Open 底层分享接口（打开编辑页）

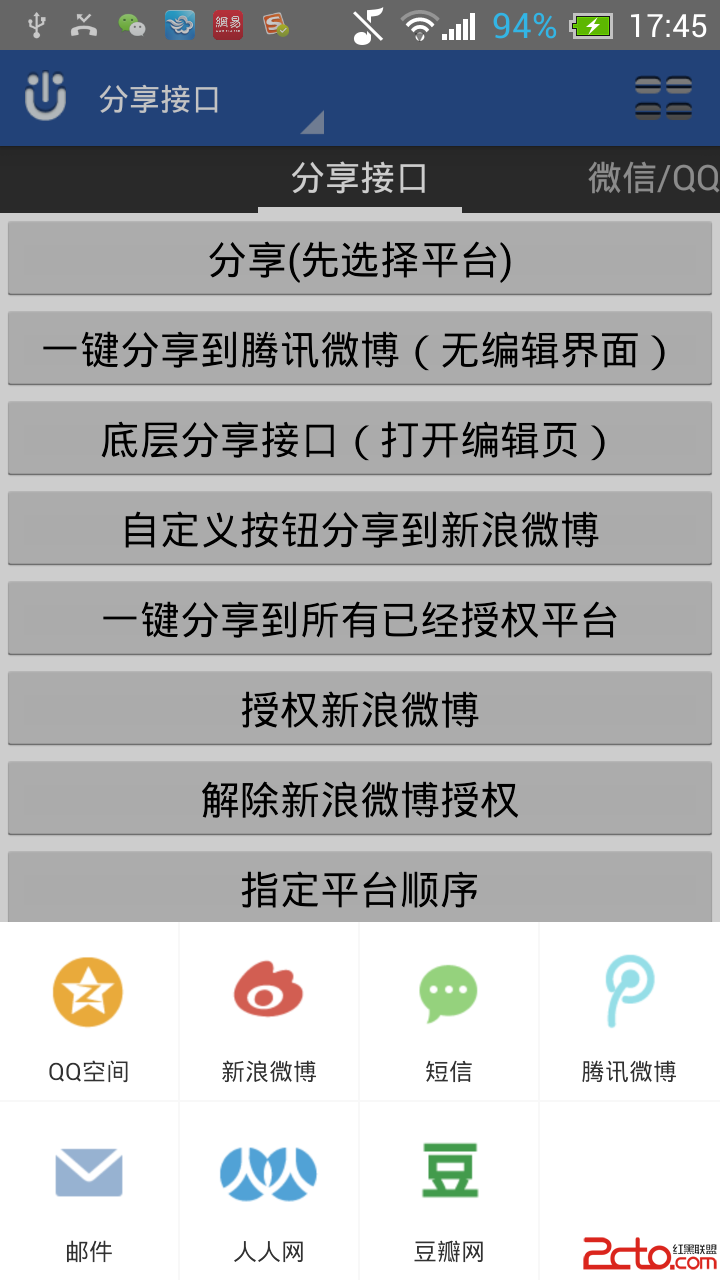pos(360,439)
